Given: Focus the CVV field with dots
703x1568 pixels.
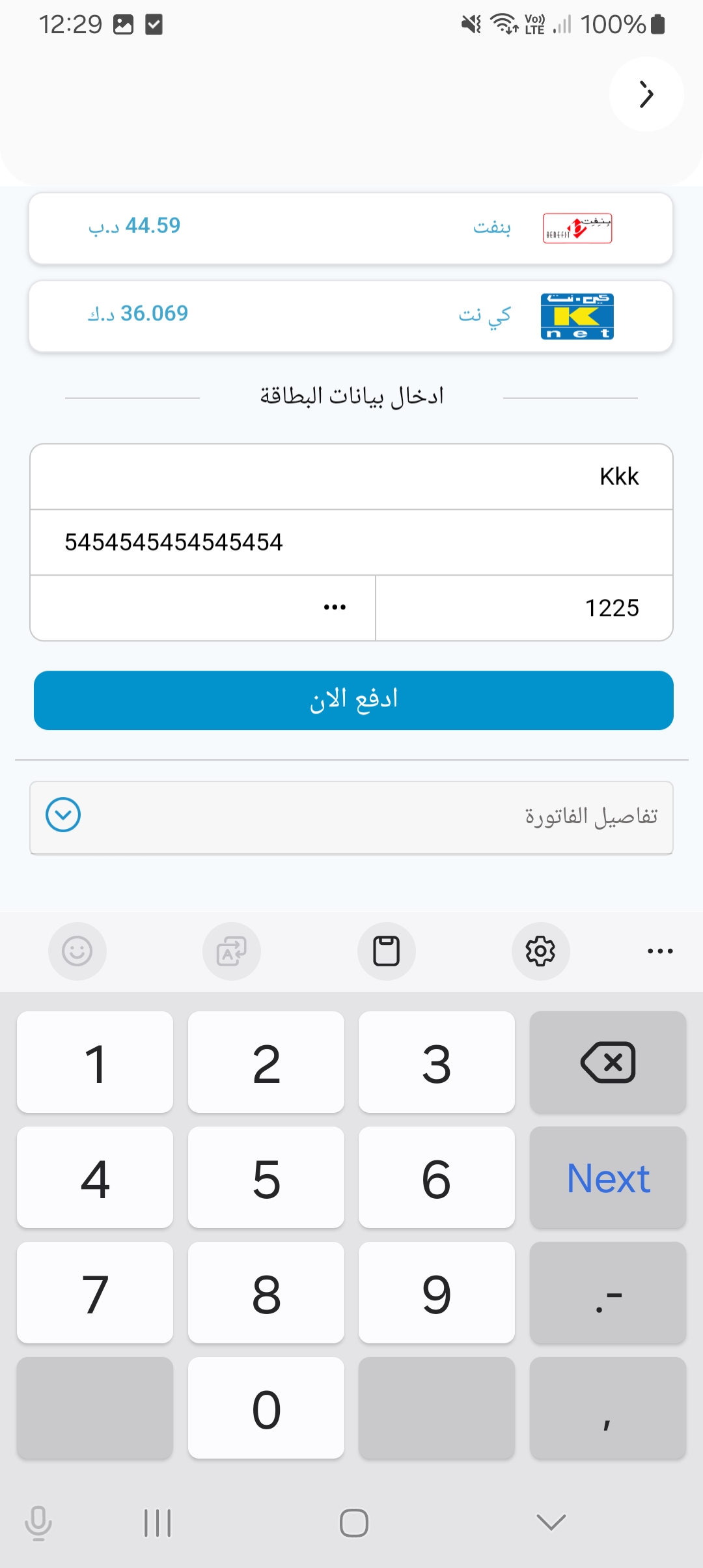Looking at the screenshot, I should coord(203,608).
